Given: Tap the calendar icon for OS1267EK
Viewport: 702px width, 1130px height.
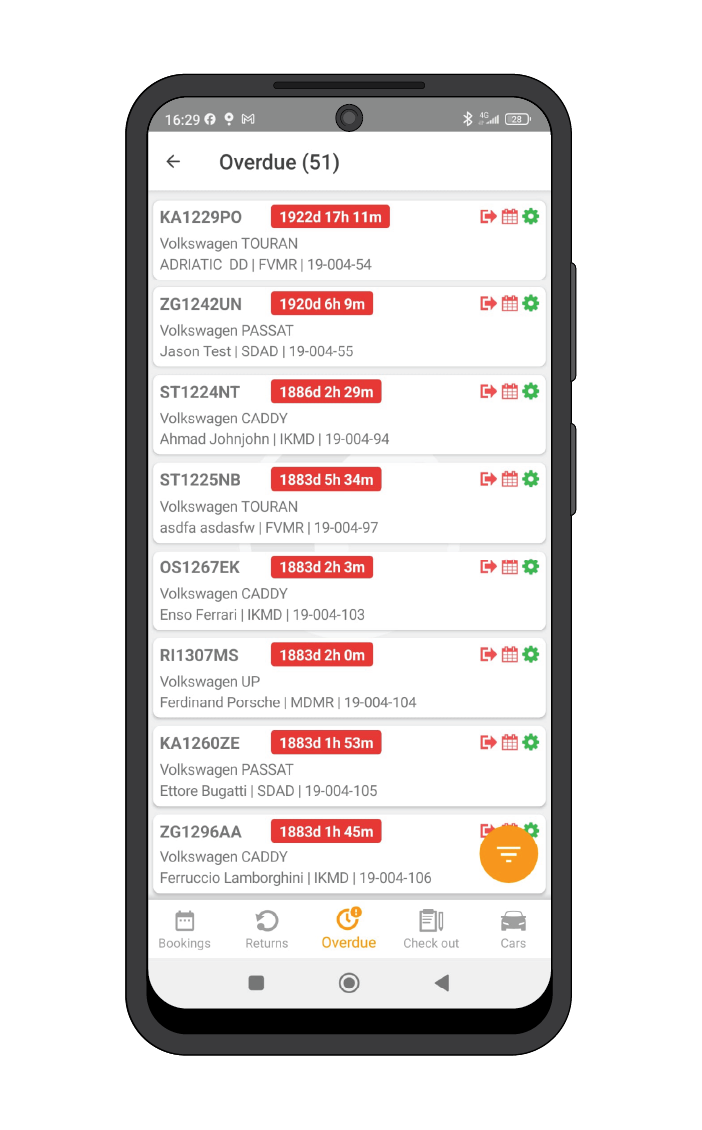Looking at the screenshot, I should tap(510, 567).
